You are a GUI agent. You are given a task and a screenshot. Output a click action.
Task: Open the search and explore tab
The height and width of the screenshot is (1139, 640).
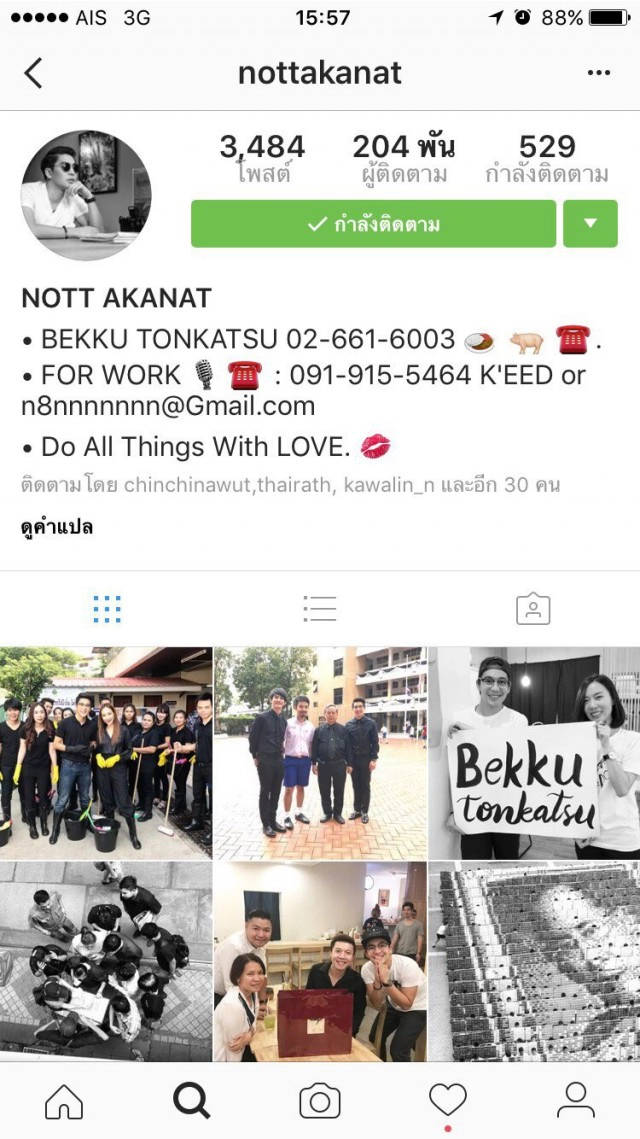[192, 1101]
